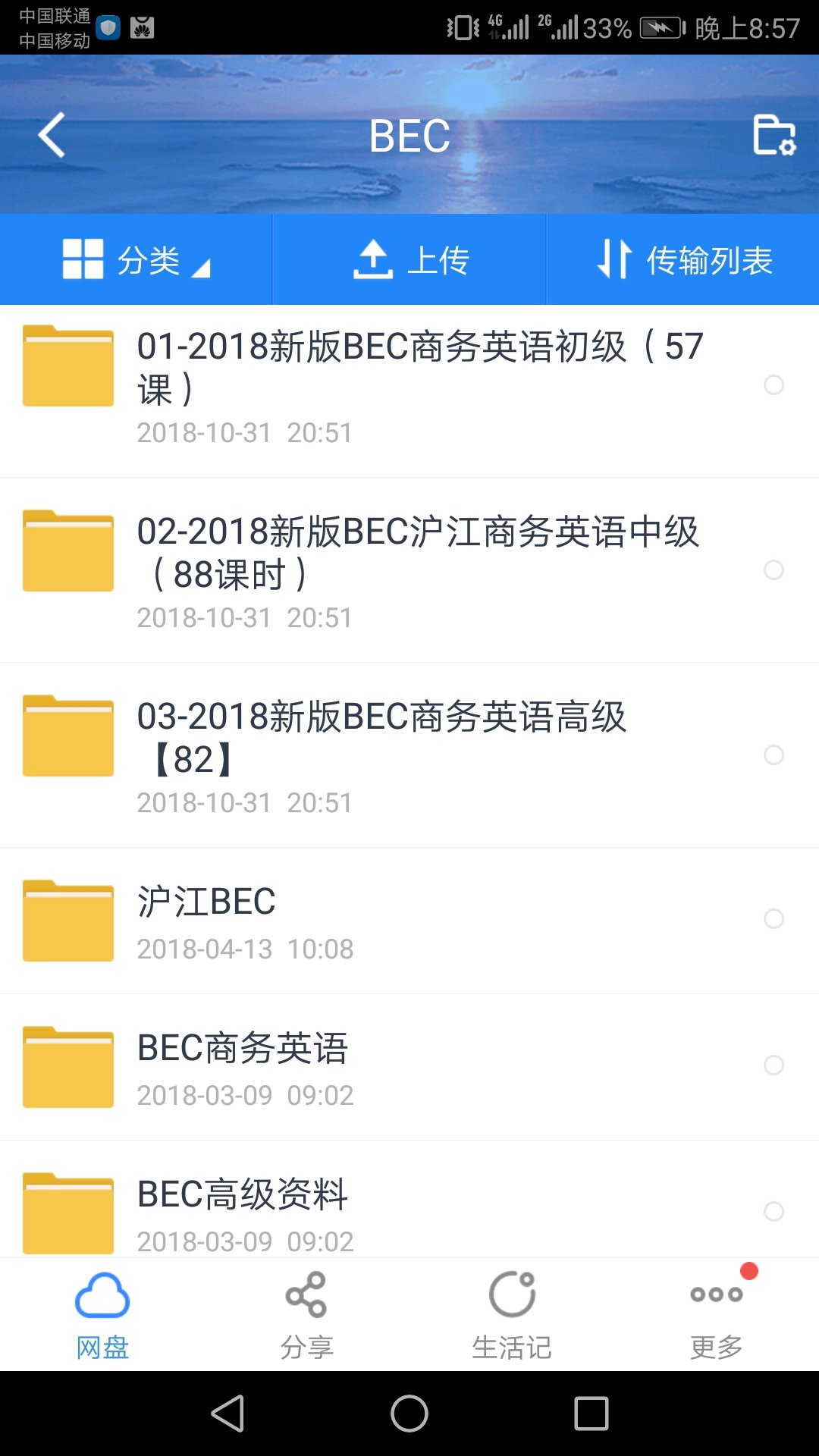The width and height of the screenshot is (819, 1456).
Task: Select the 沪江BEC folder radio circle
Action: (773, 919)
